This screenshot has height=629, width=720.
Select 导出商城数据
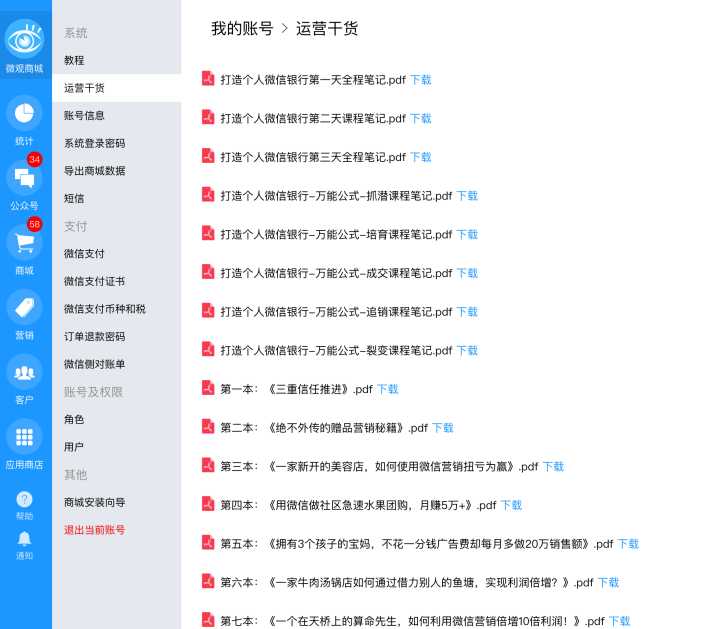click(94, 171)
